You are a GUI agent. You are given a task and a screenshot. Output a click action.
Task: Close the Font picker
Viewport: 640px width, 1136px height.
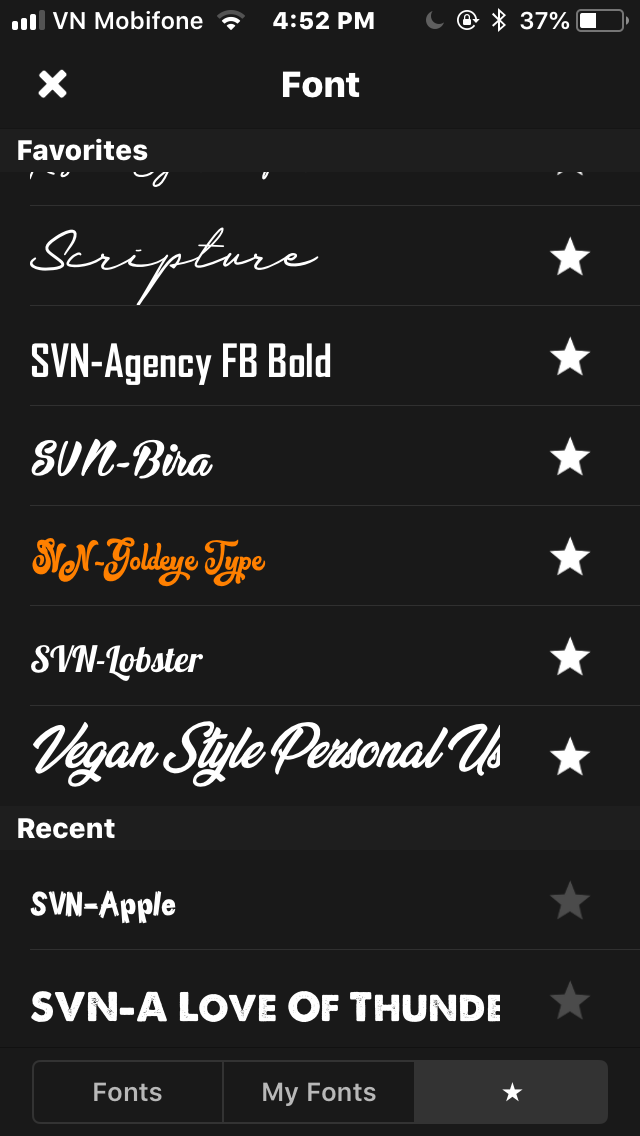(52, 85)
